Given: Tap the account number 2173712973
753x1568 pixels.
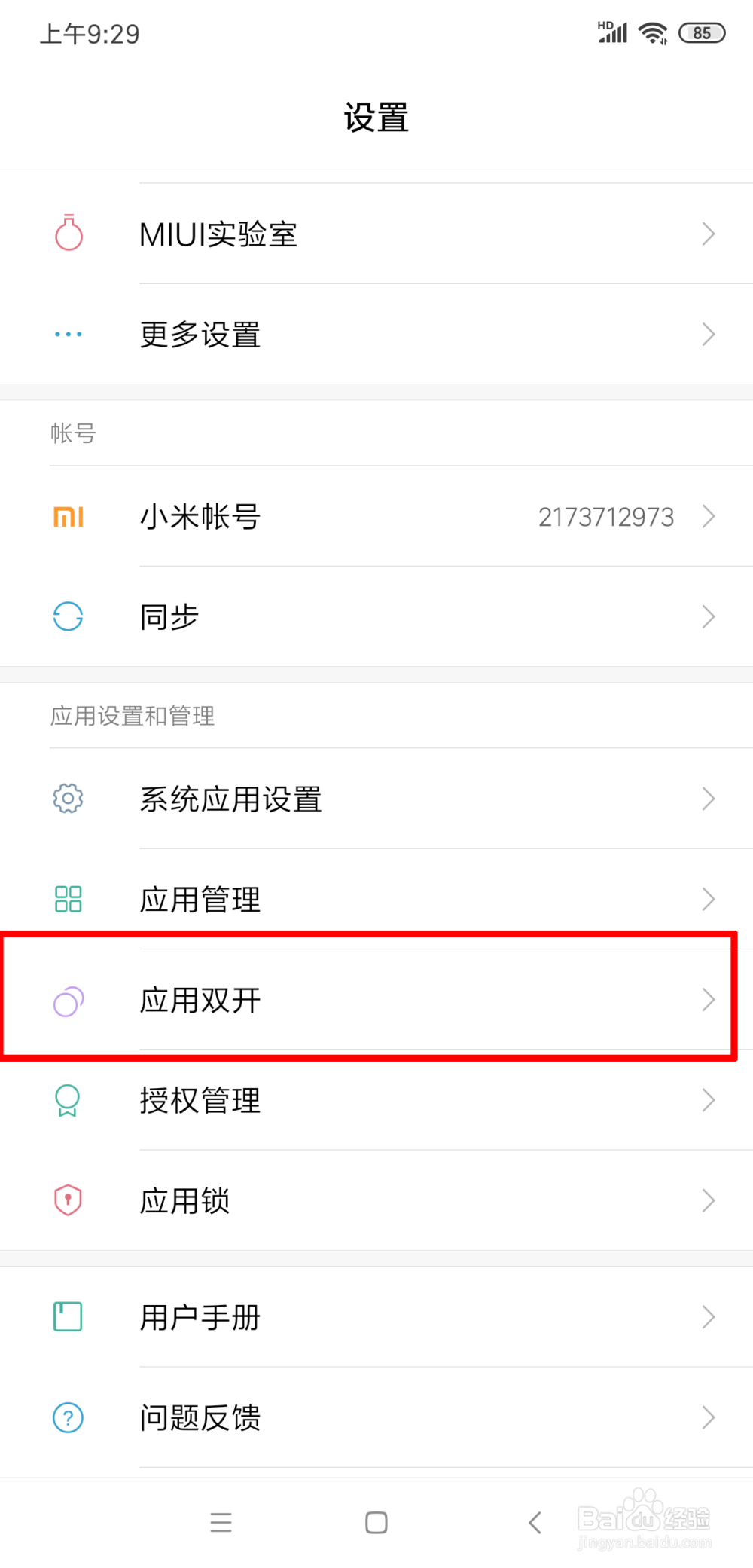Looking at the screenshot, I should (x=606, y=516).
